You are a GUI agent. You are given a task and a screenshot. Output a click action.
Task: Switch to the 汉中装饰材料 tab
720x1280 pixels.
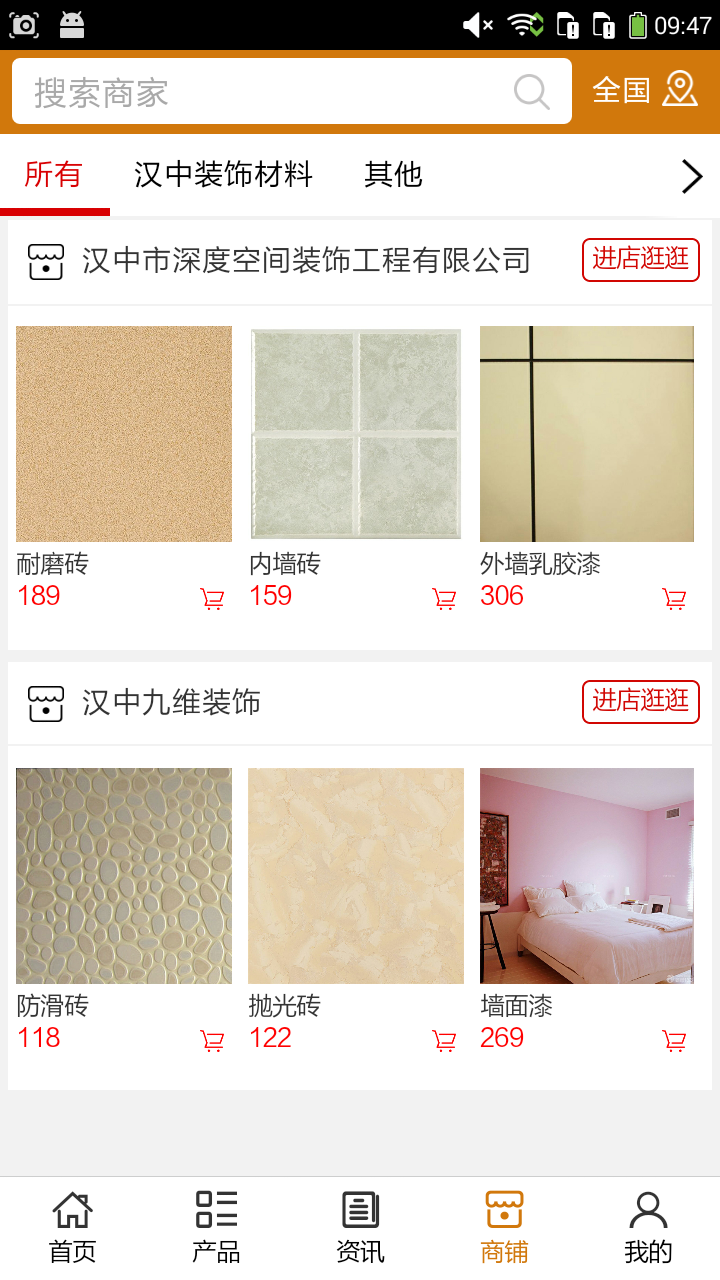[223, 175]
